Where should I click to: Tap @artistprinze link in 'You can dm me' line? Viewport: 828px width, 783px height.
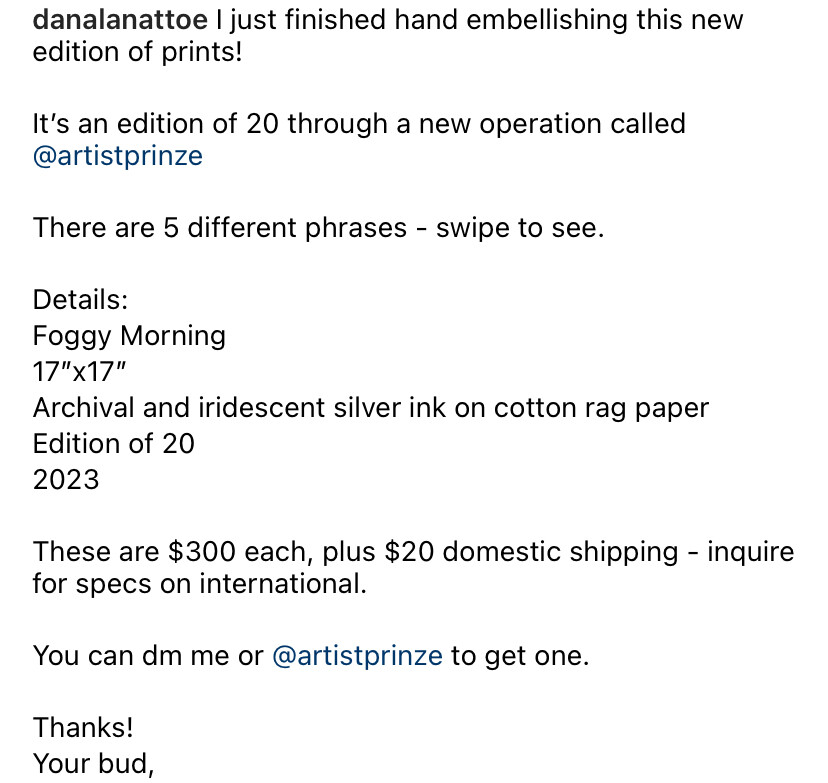357,656
